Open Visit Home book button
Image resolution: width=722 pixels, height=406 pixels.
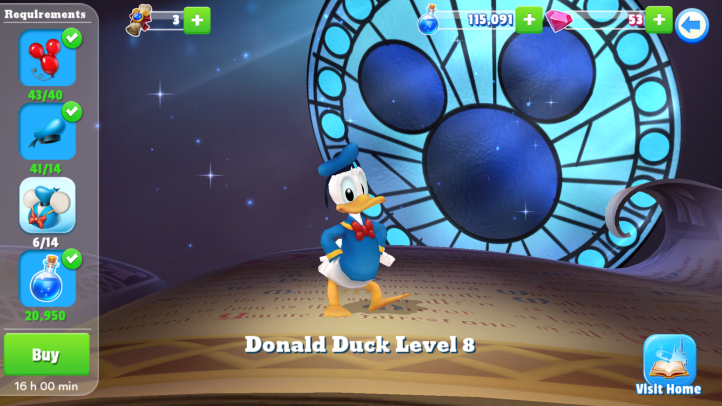point(669,360)
